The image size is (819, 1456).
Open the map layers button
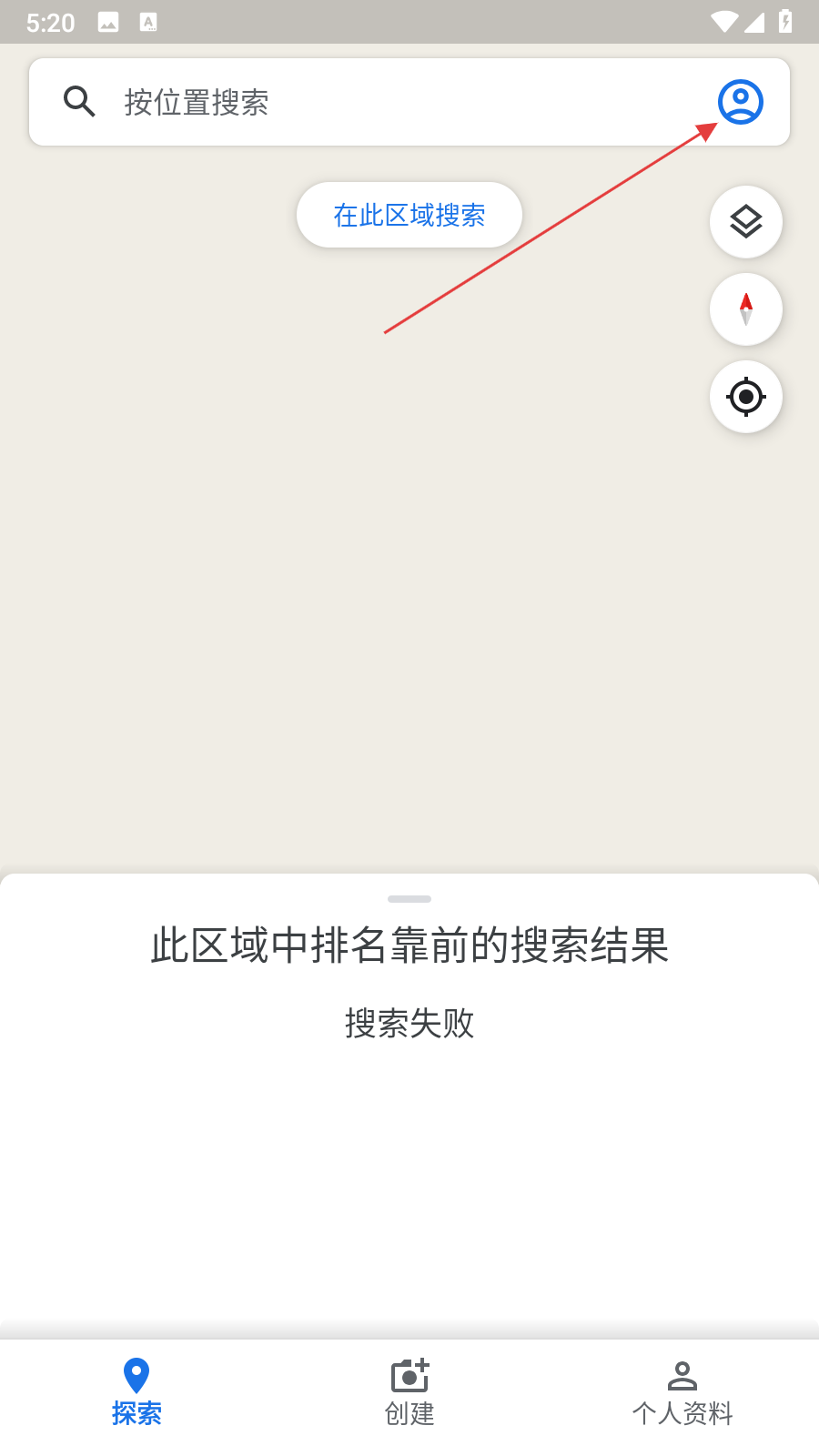click(x=746, y=222)
